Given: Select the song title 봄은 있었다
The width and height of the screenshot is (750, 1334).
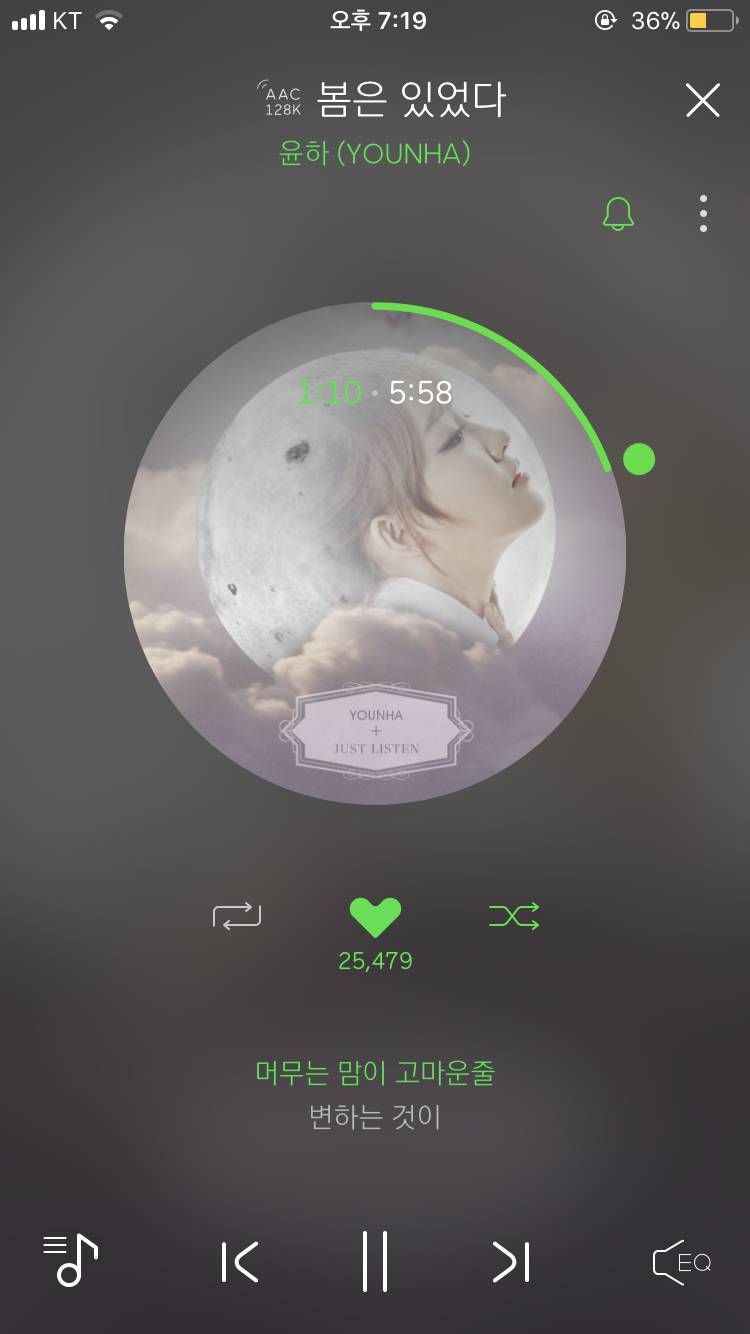Looking at the screenshot, I should pyautogui.click(x=412, y=98).
